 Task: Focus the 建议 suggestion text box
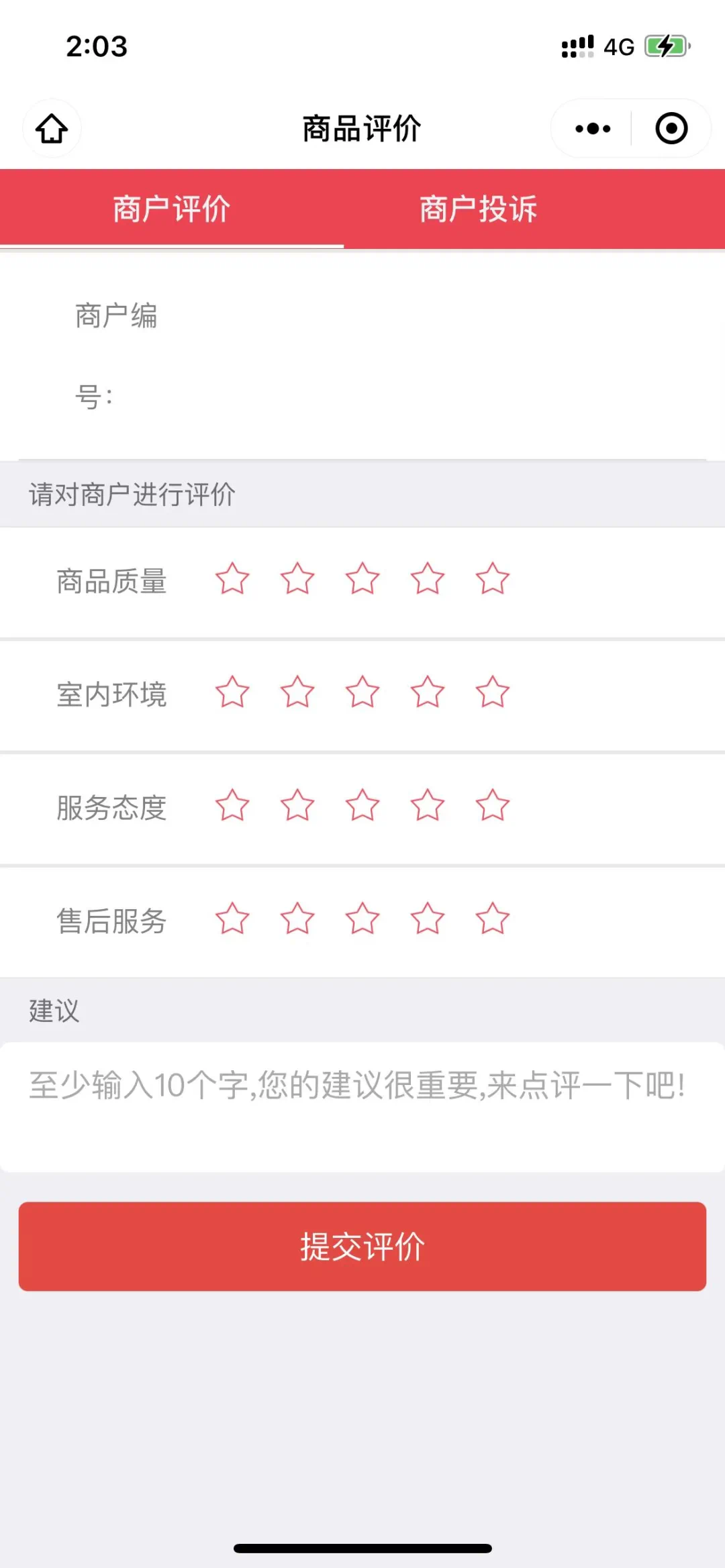(x=362, y=1107)
